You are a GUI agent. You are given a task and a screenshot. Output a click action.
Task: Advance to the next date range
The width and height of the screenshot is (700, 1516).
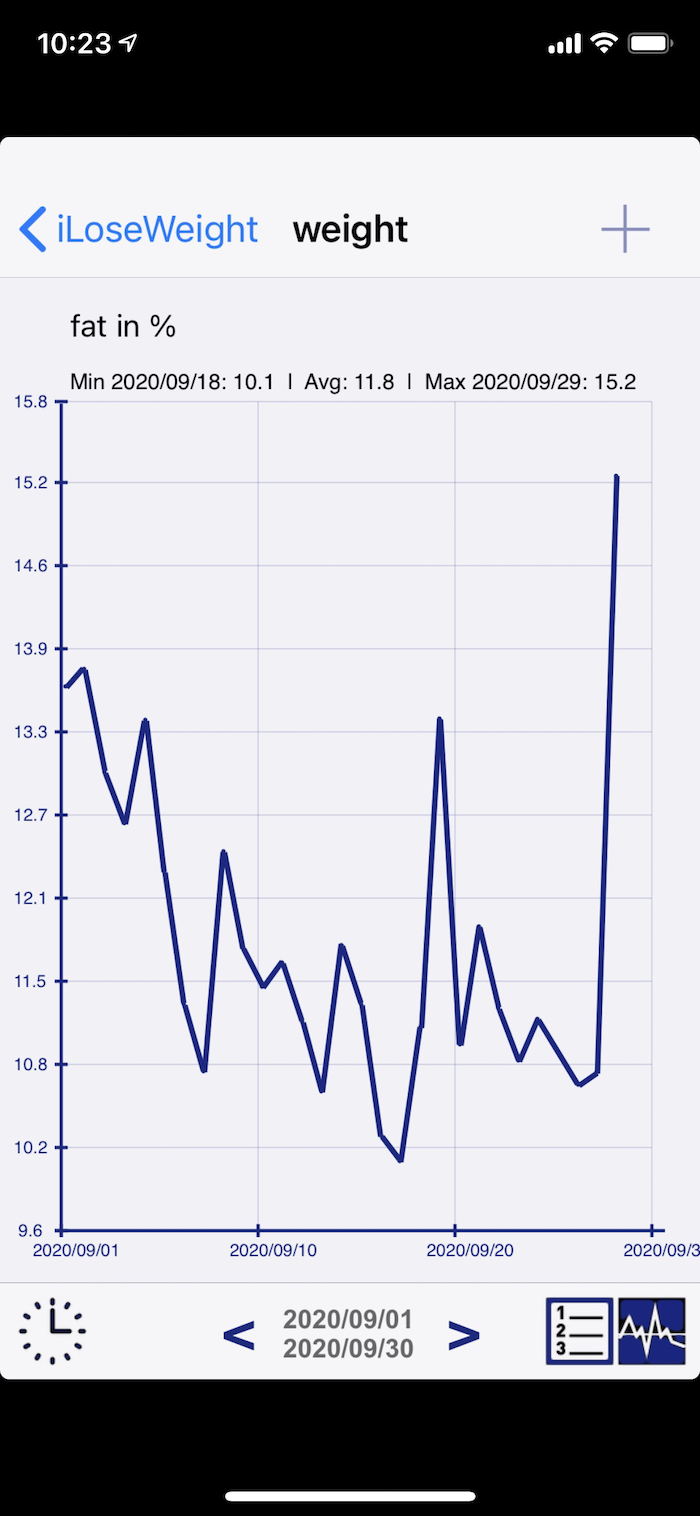(464, 1335)
